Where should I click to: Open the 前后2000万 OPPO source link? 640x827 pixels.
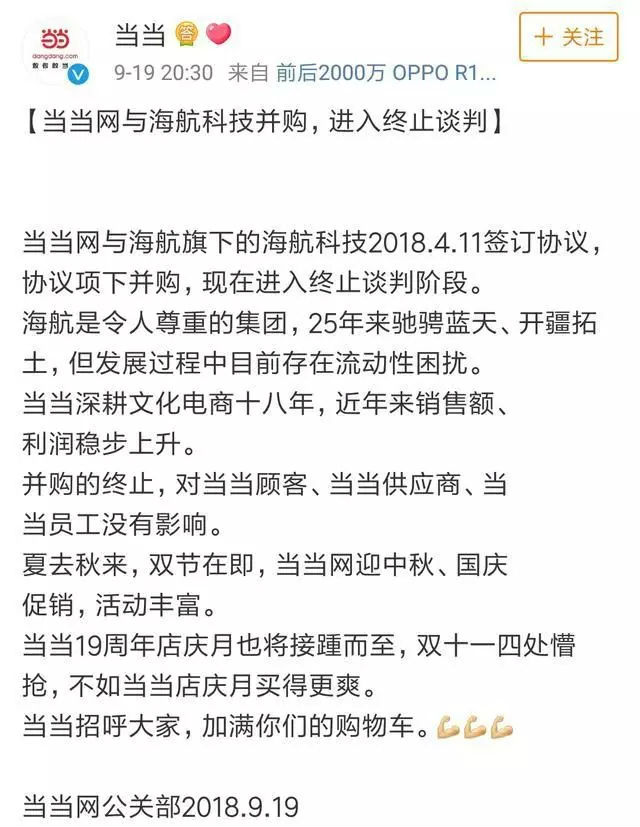pos(383,73)
